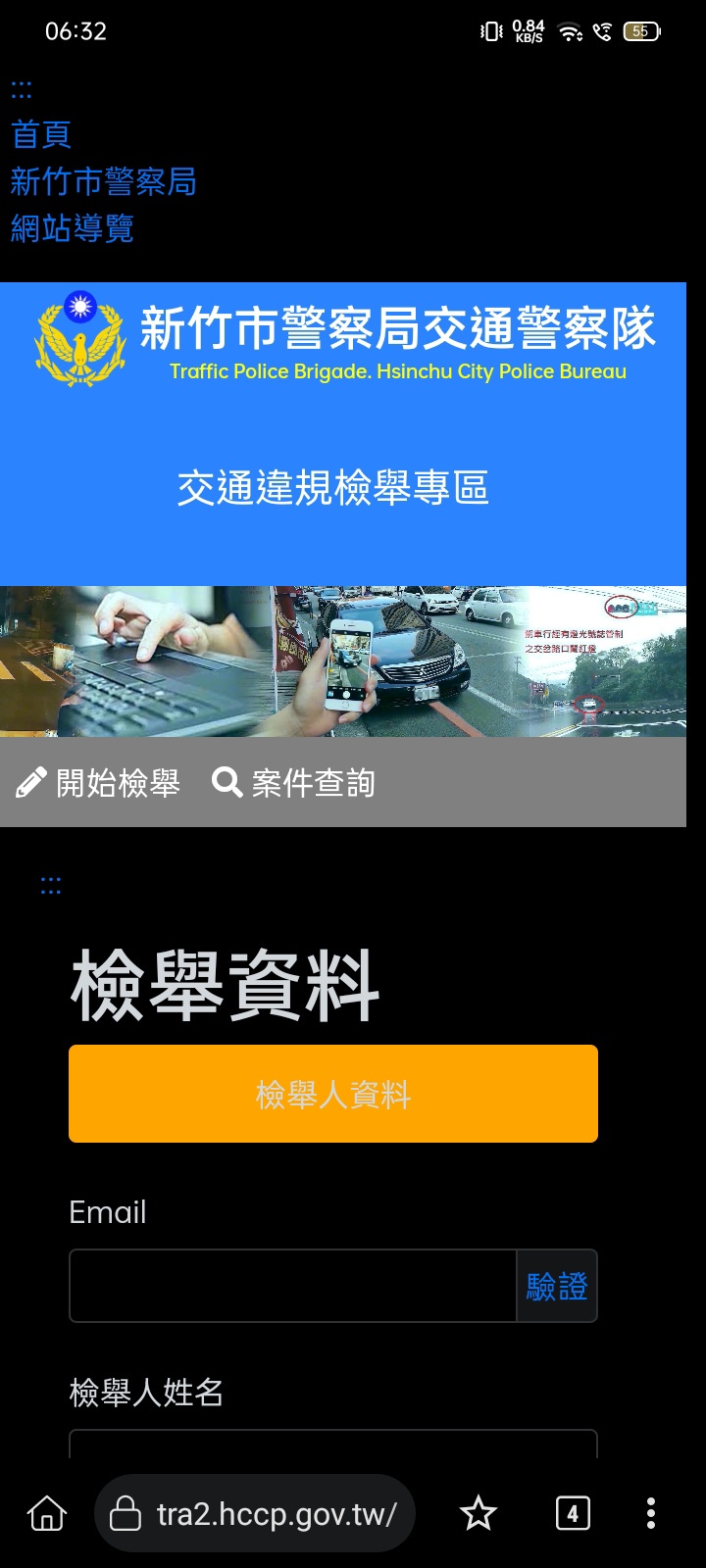The height and width of the screenshot is (1568, 706).
Task: Open 案件查詢 case lookup
Action: click(x=293, y=783)
